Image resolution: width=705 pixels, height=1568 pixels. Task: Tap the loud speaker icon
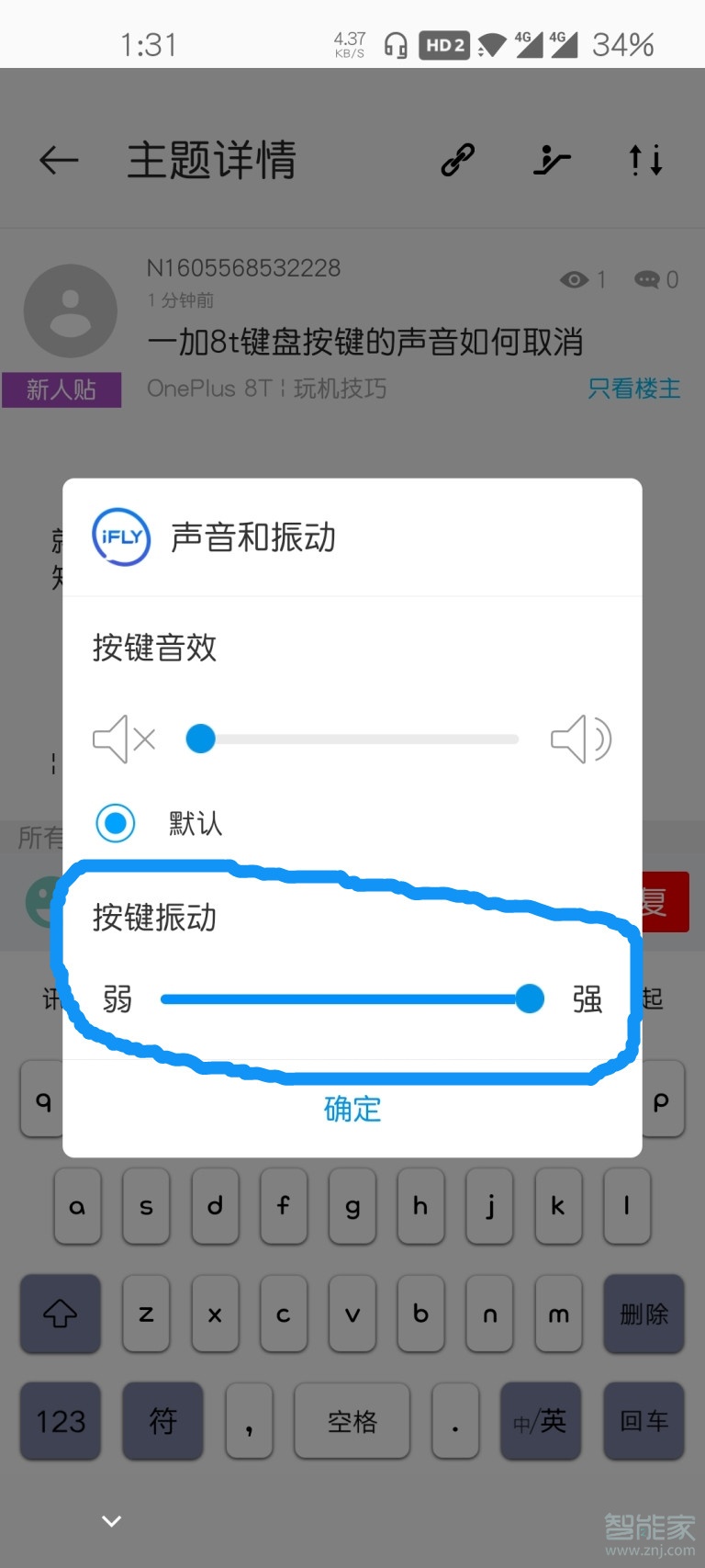click(580, 739)
